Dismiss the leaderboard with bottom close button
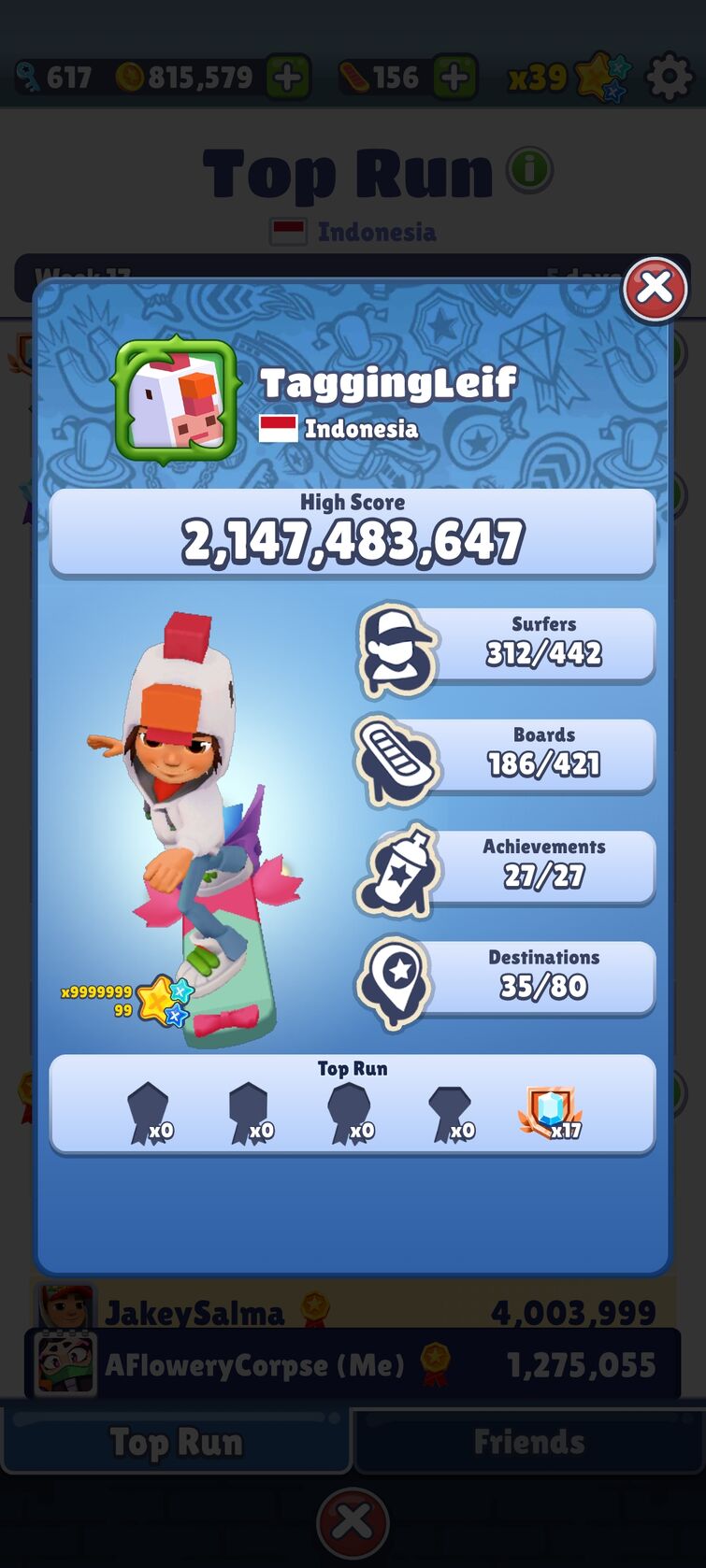The width and height of the screenshot is (706, 1568). (353, 1524)
